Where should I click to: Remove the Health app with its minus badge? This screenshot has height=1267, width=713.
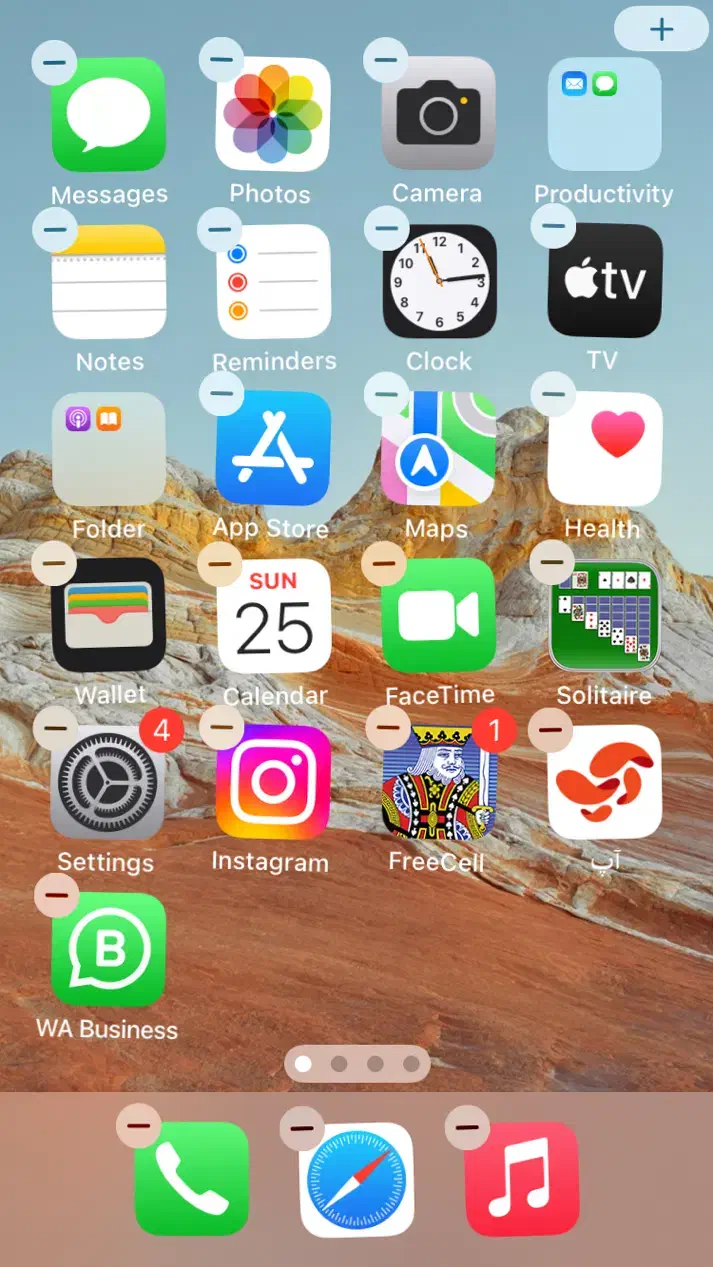click(x=553, y=394)
